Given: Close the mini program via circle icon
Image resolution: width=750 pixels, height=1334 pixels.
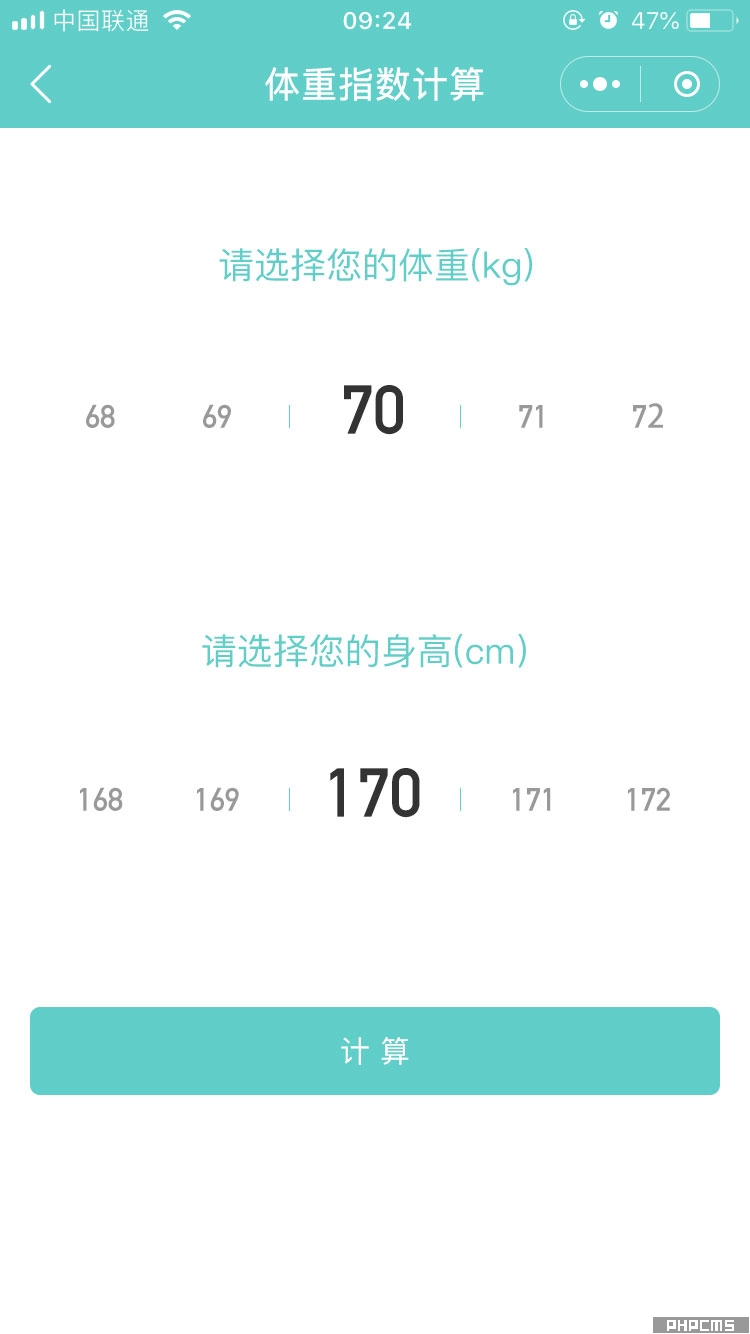Looking at the screenshot, I should [686, 85].
